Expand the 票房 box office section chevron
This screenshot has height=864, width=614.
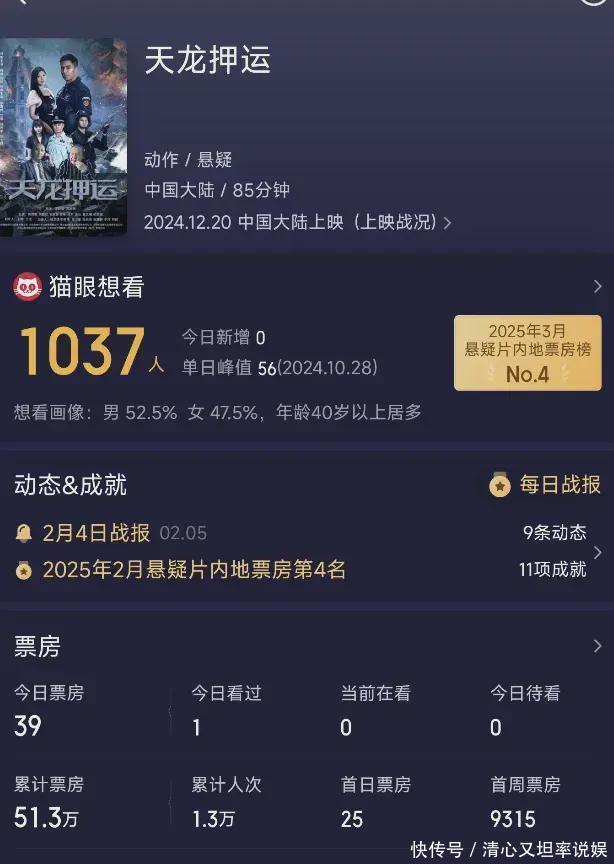[x=597, y=646]
